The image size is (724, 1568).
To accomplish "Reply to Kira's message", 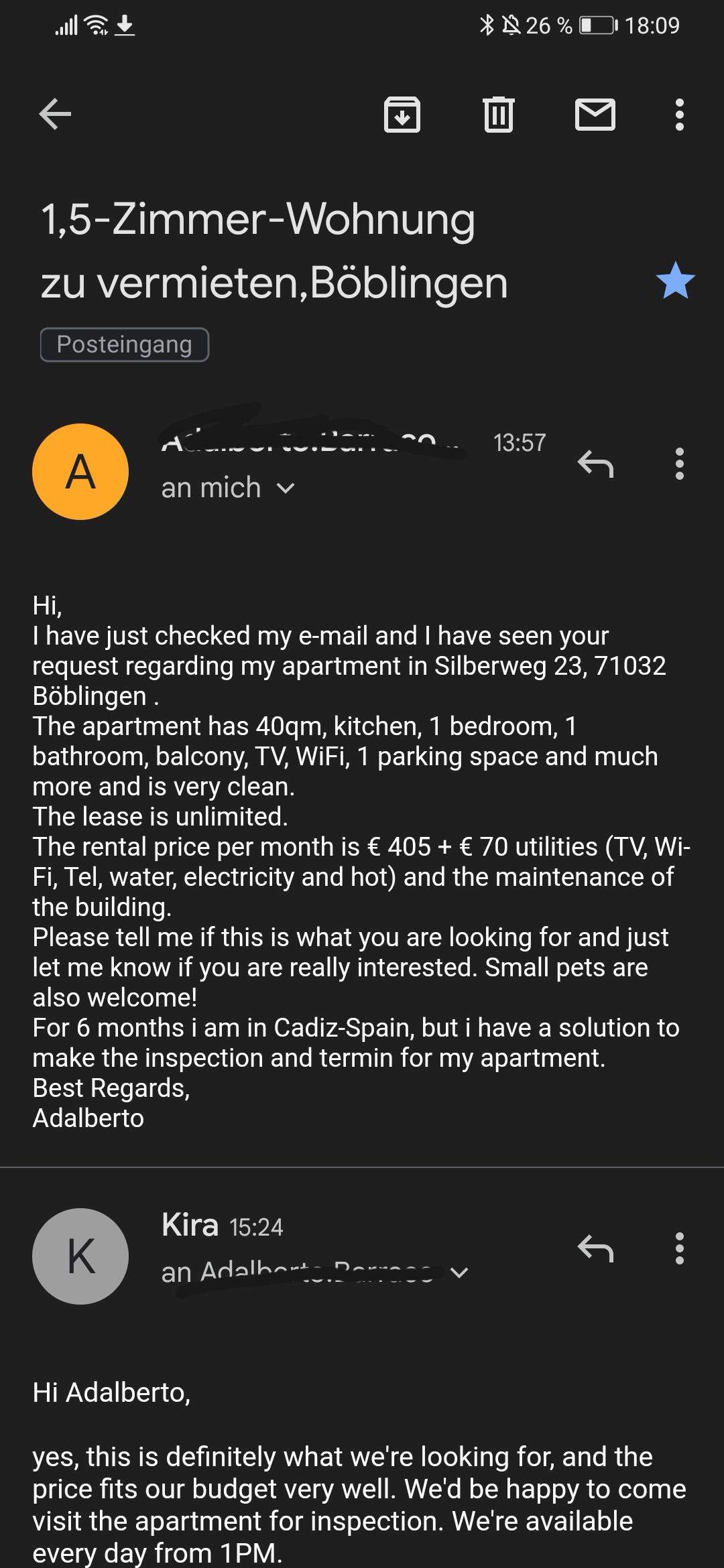I will coord(597,1248).
